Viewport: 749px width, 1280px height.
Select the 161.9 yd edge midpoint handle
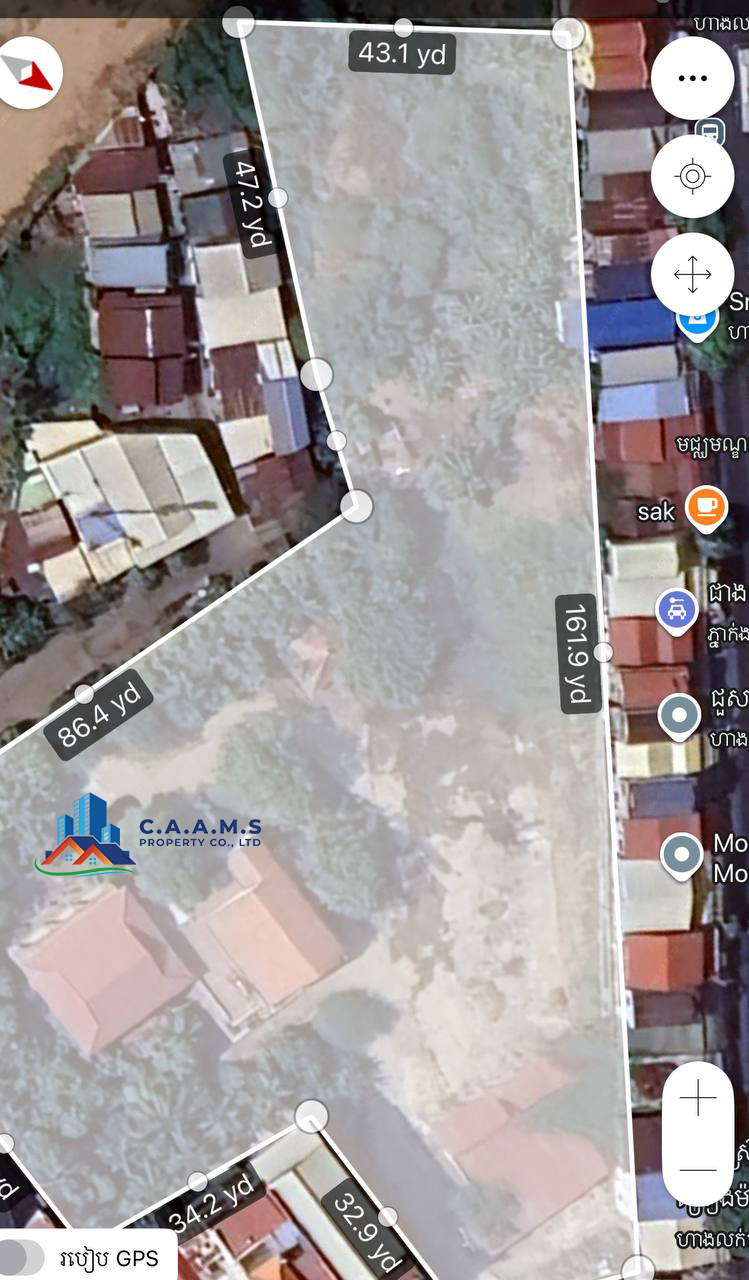click(x=603, y=653)
